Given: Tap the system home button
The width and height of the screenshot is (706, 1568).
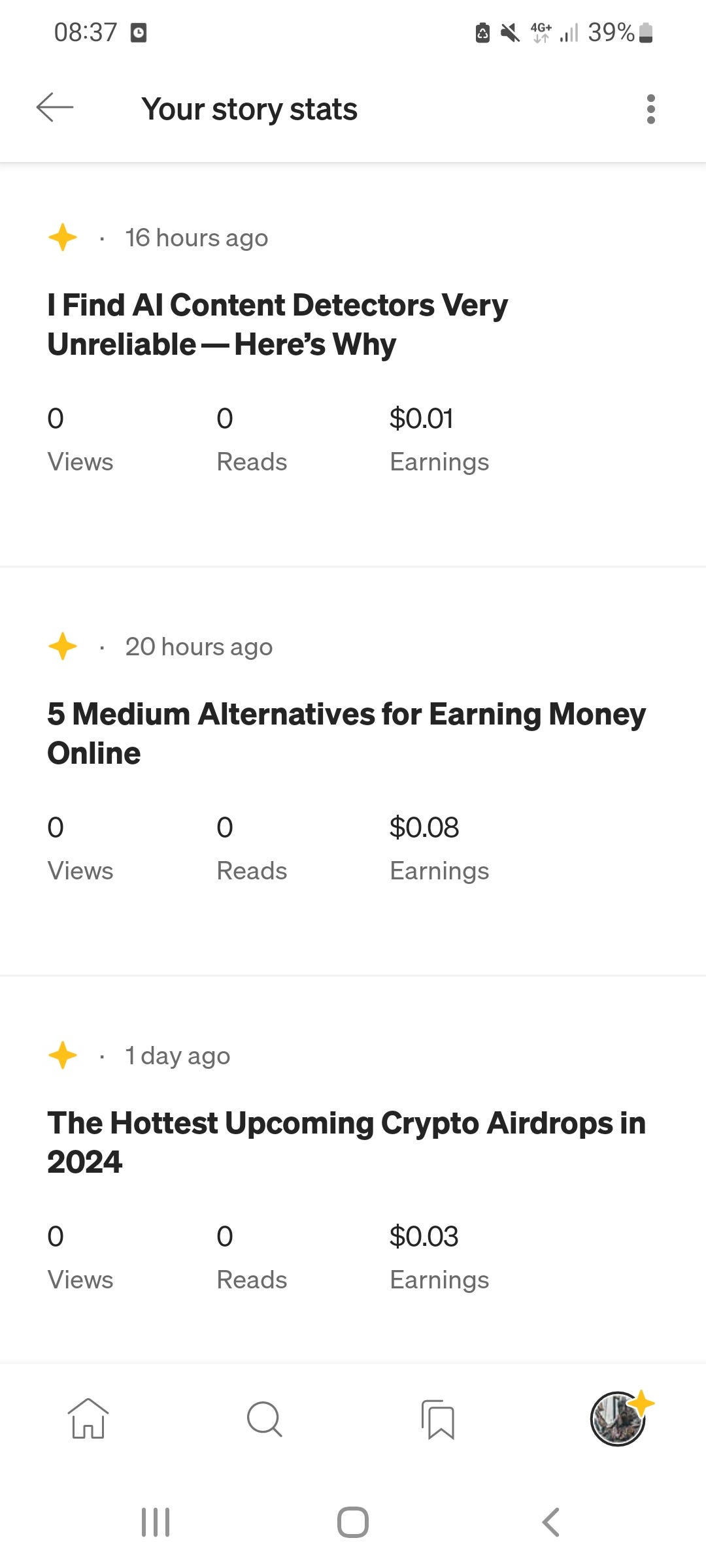Looking at the screenshot, I should click(x=353, y=1522).
